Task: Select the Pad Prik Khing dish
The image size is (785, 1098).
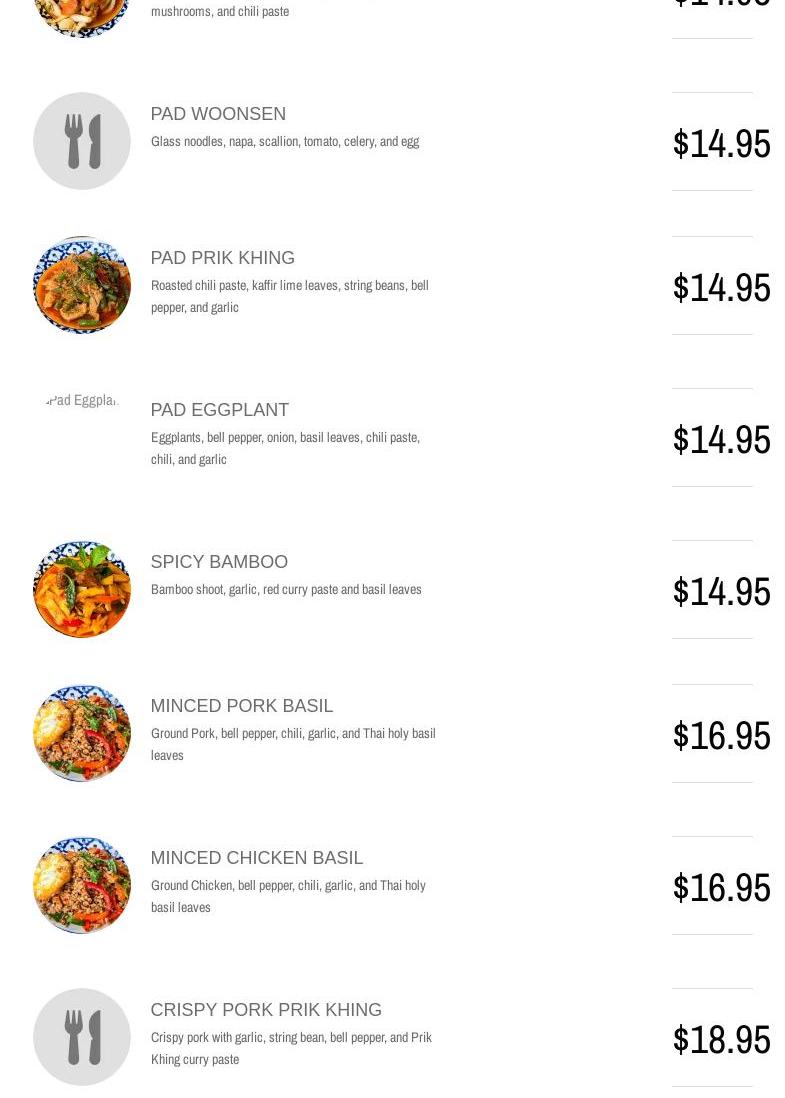Action: coord(222,258)
